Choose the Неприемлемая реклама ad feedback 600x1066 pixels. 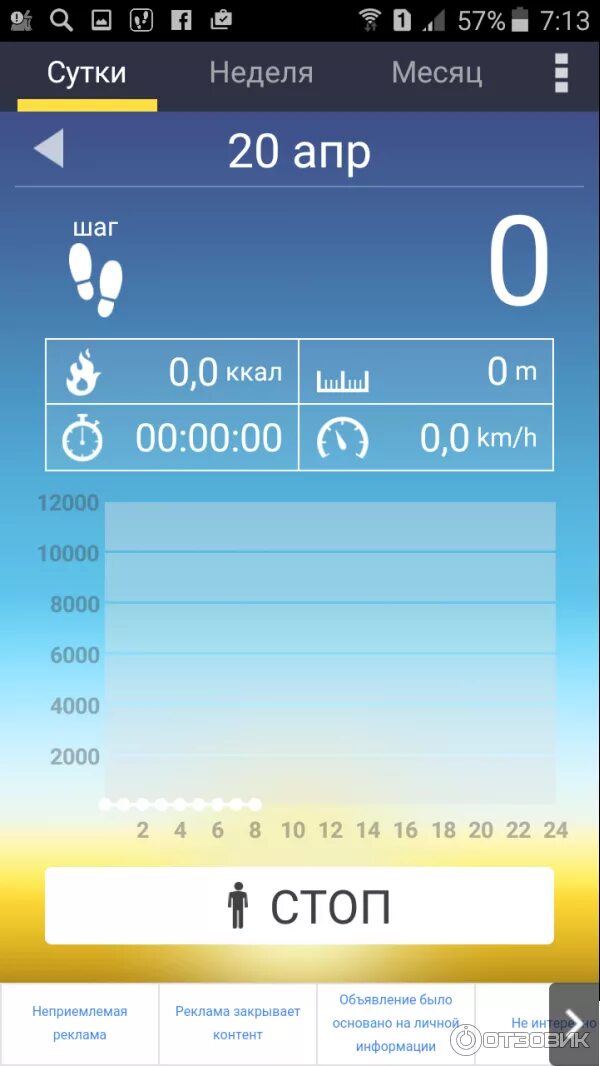point(80,1022)
